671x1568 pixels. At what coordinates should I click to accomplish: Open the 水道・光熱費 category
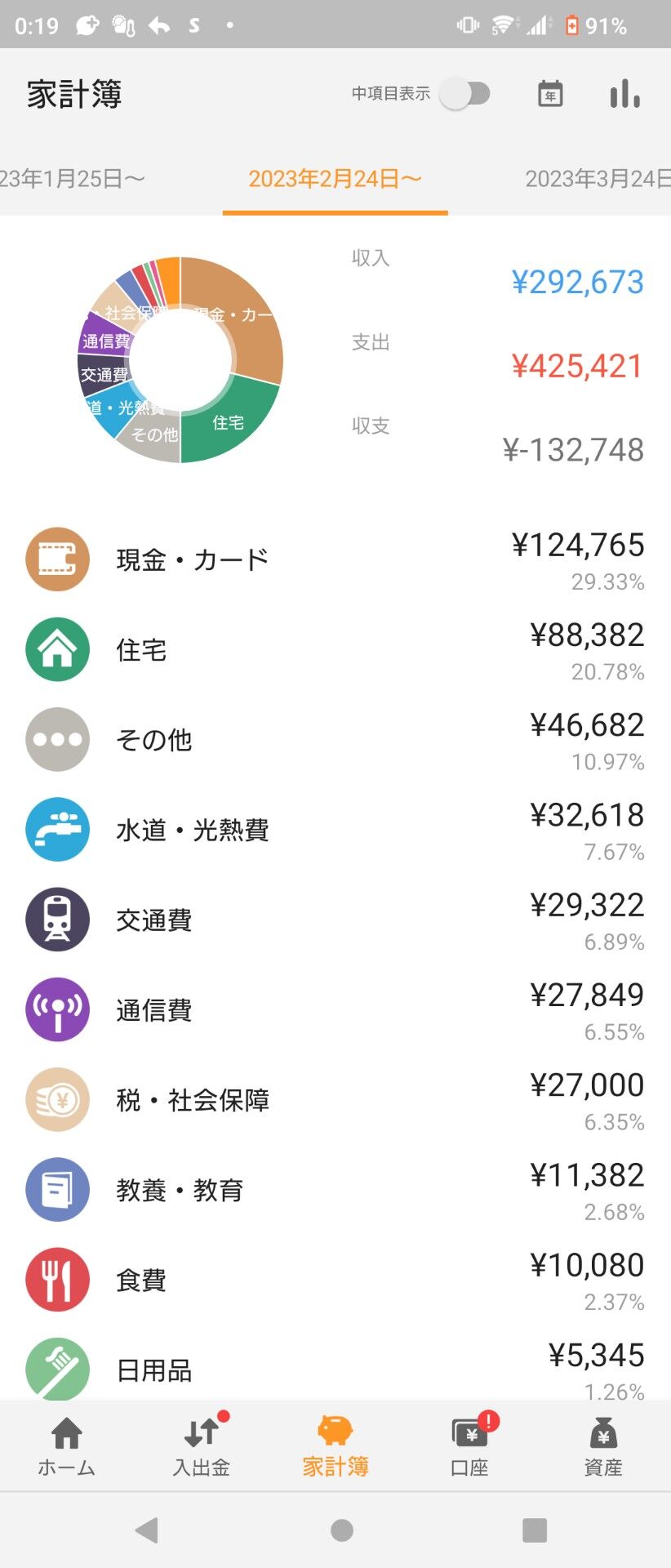pyautogui.click(x=335, y=830)
